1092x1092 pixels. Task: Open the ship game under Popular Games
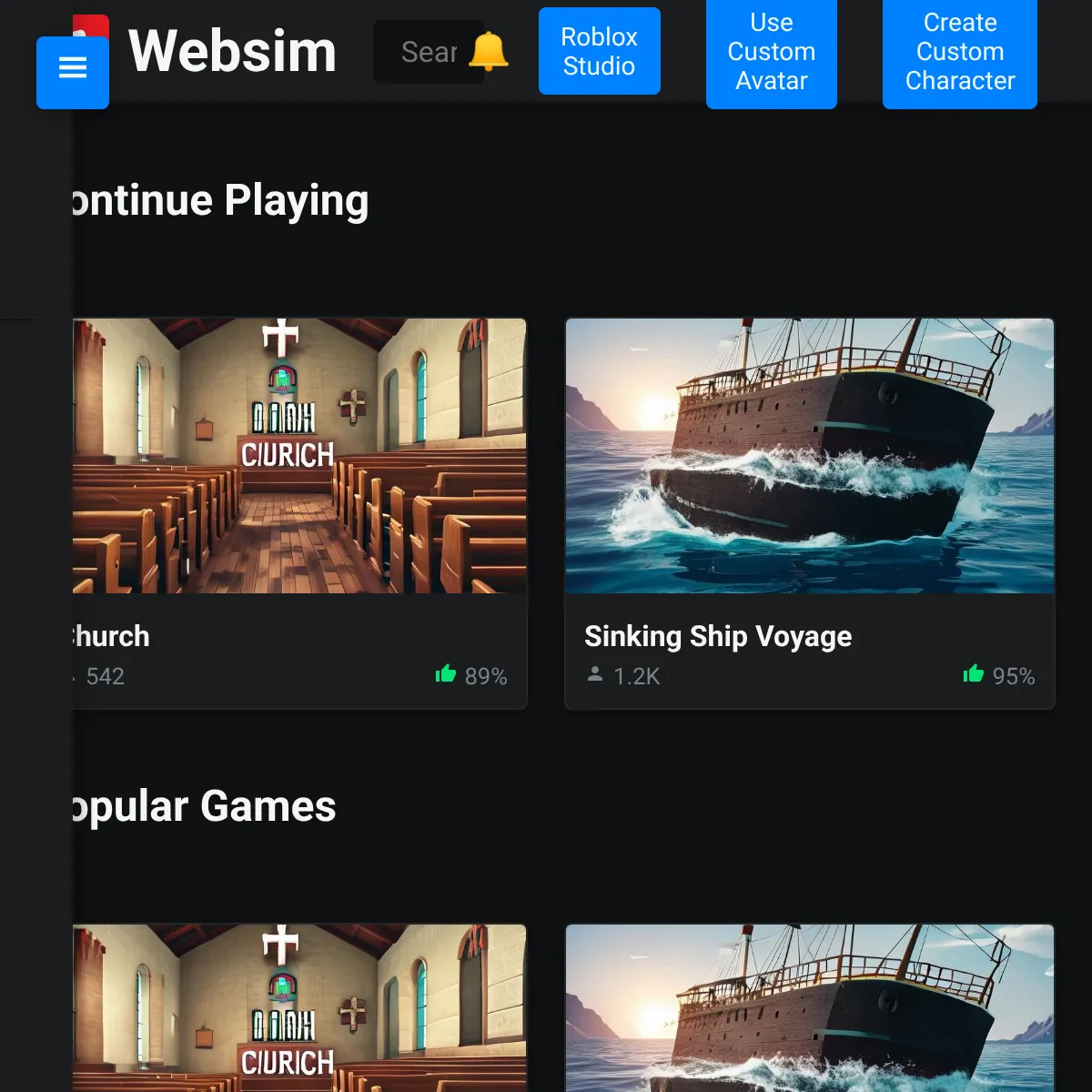[x=809, y=1008]
